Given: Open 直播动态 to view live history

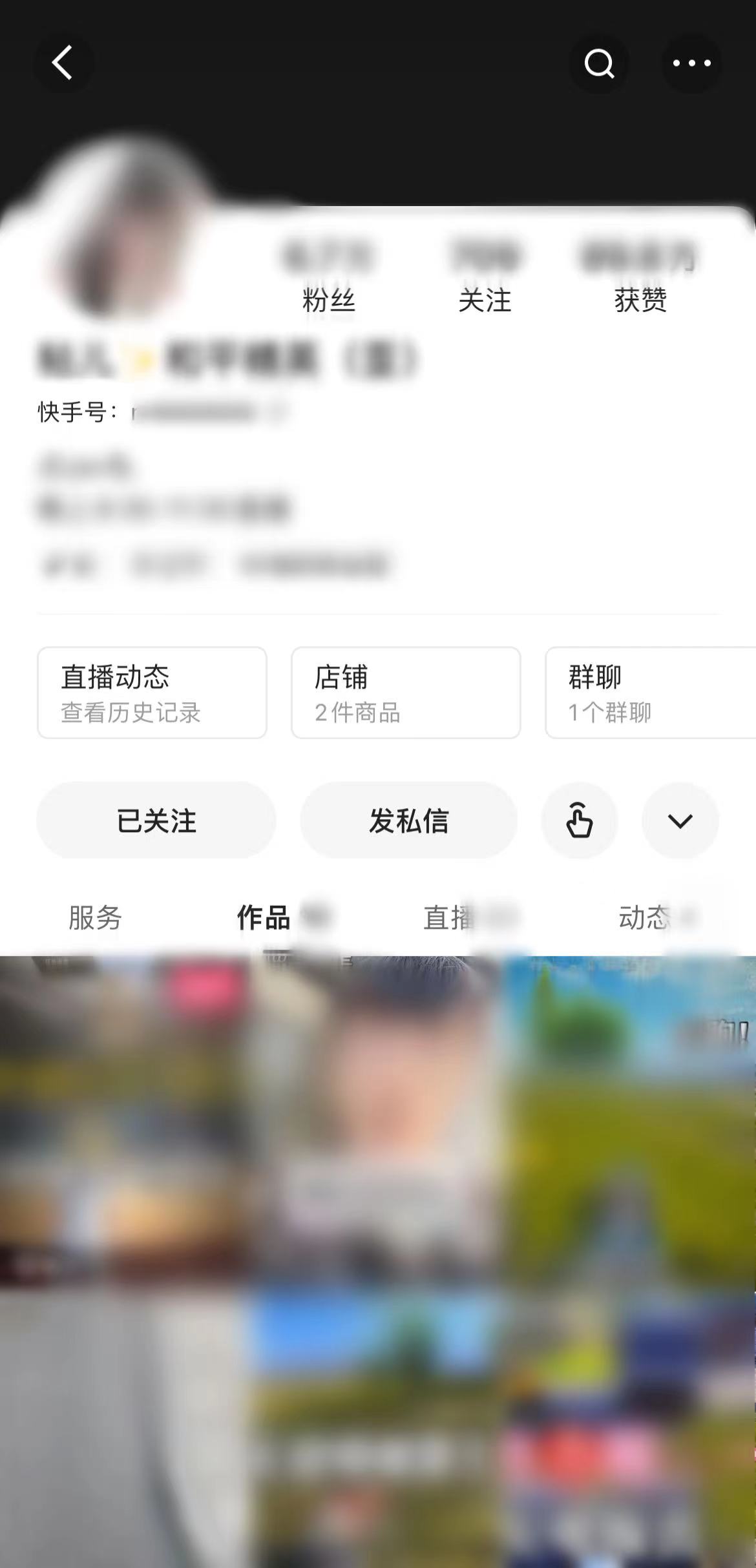Looking at the screenshot, I should tap(152, 693).
